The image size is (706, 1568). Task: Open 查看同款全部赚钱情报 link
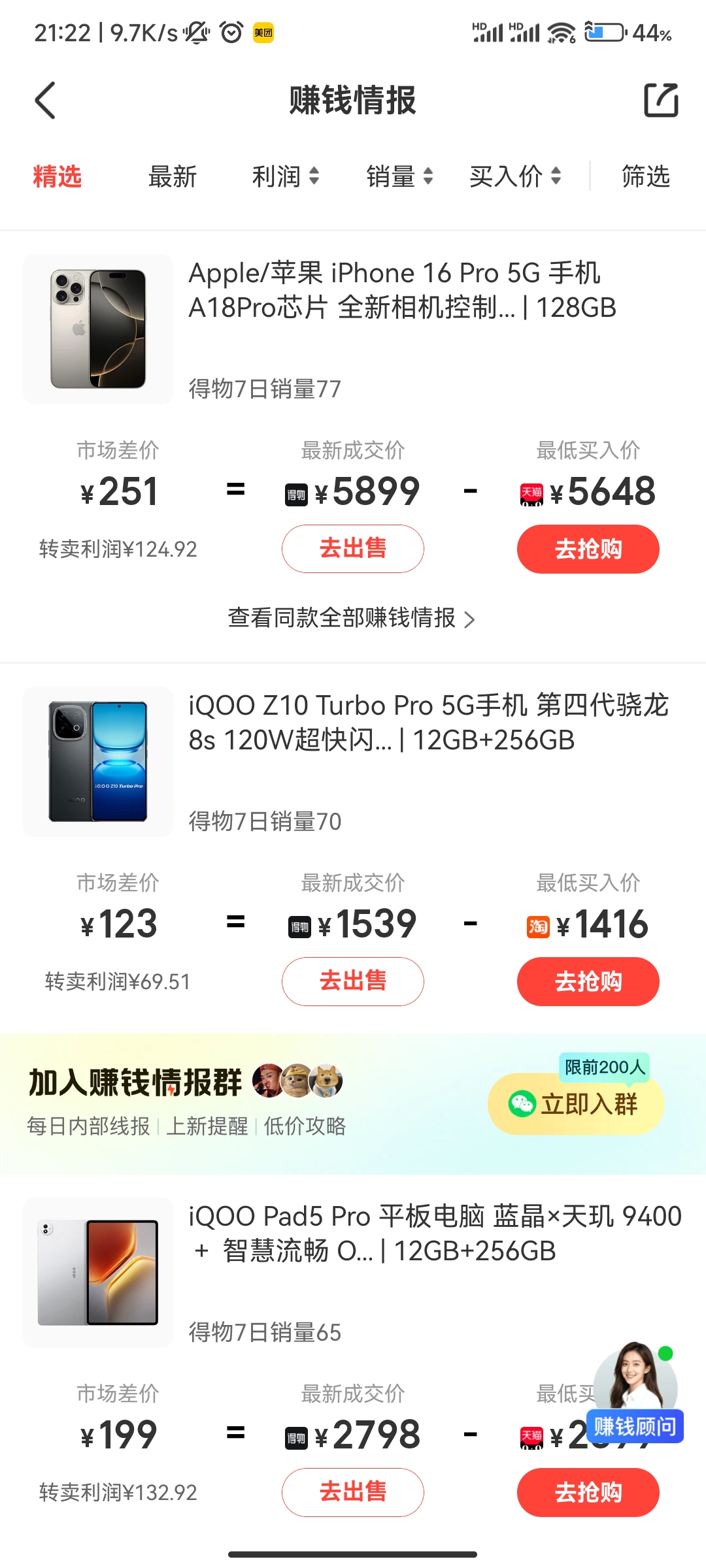click(x=352, y=618)
